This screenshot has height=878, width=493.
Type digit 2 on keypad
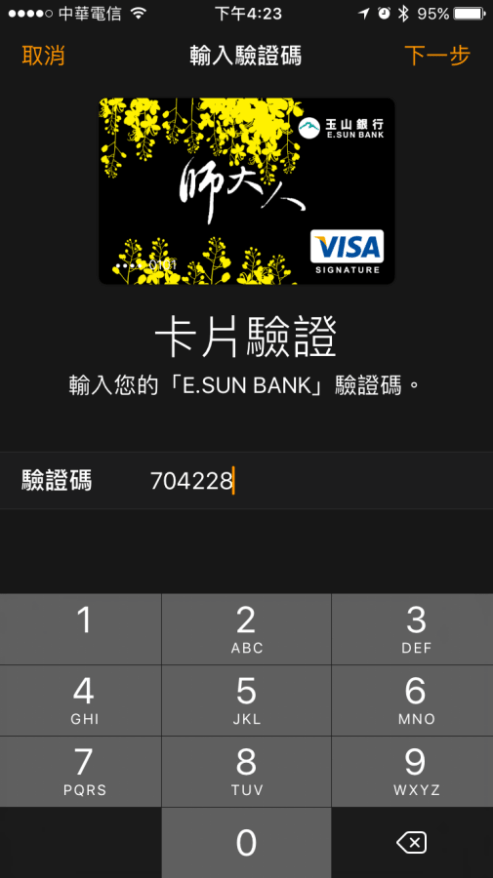pyautogui.click(x=246, y=629)
